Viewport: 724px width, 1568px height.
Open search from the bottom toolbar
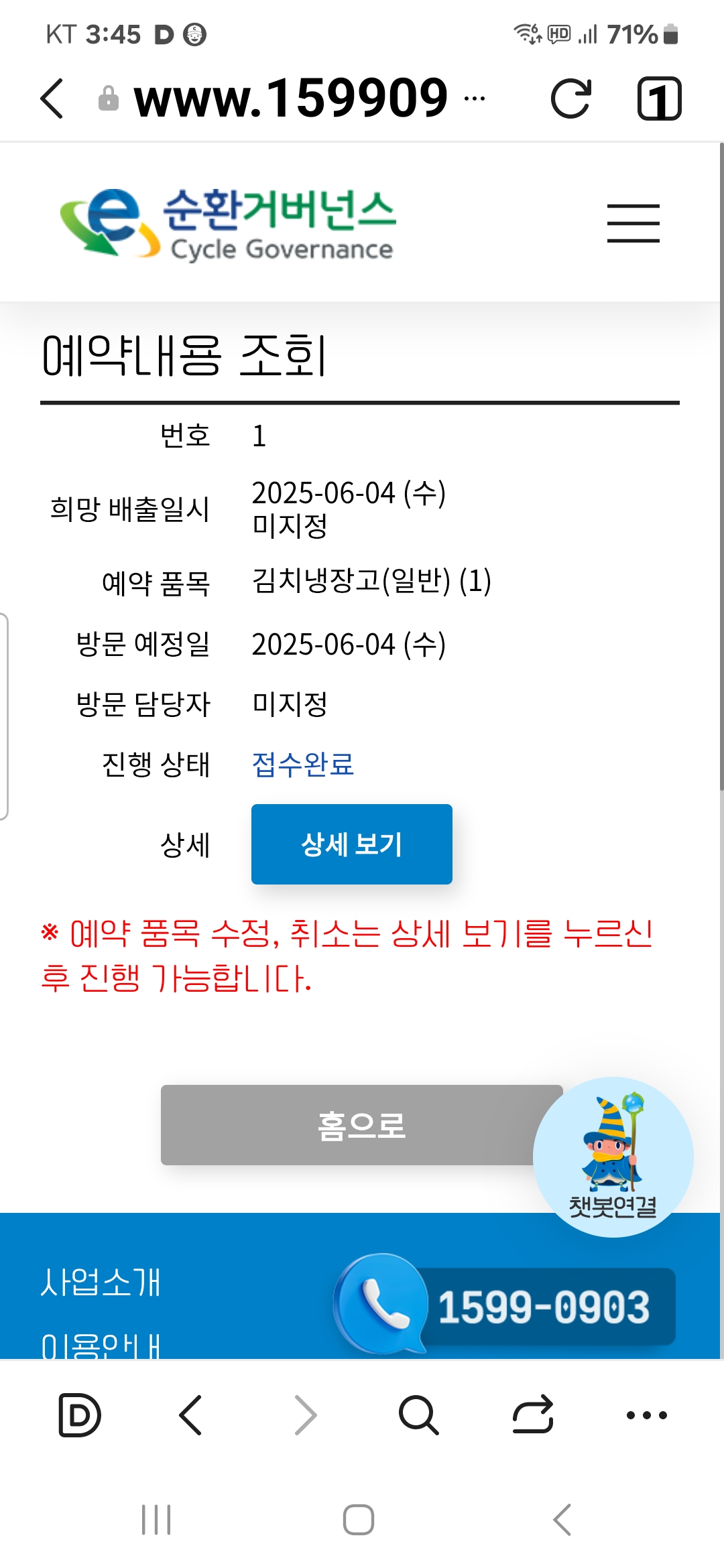pyautogui.click(x=418, y=1415)
